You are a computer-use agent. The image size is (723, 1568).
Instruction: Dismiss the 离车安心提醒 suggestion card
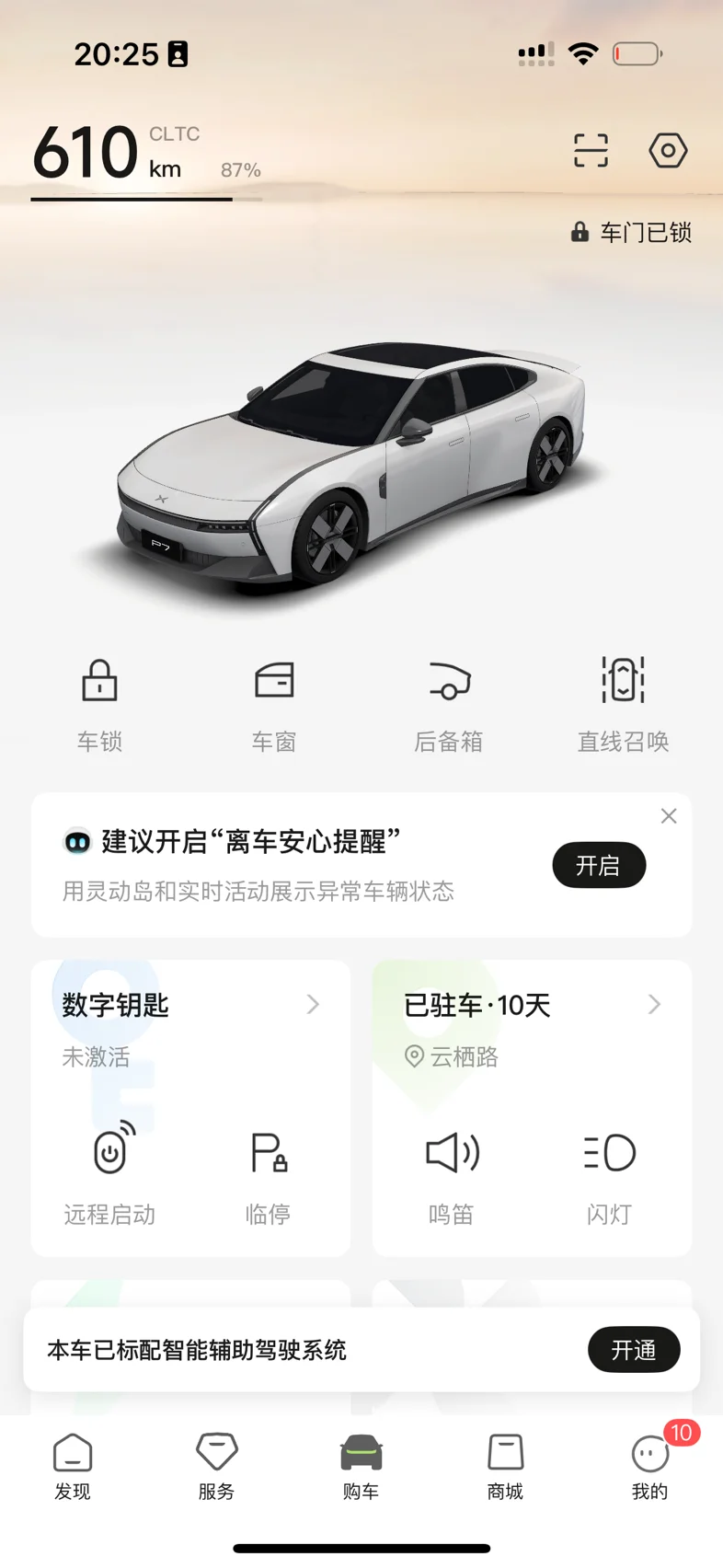(x=669, y=816)
